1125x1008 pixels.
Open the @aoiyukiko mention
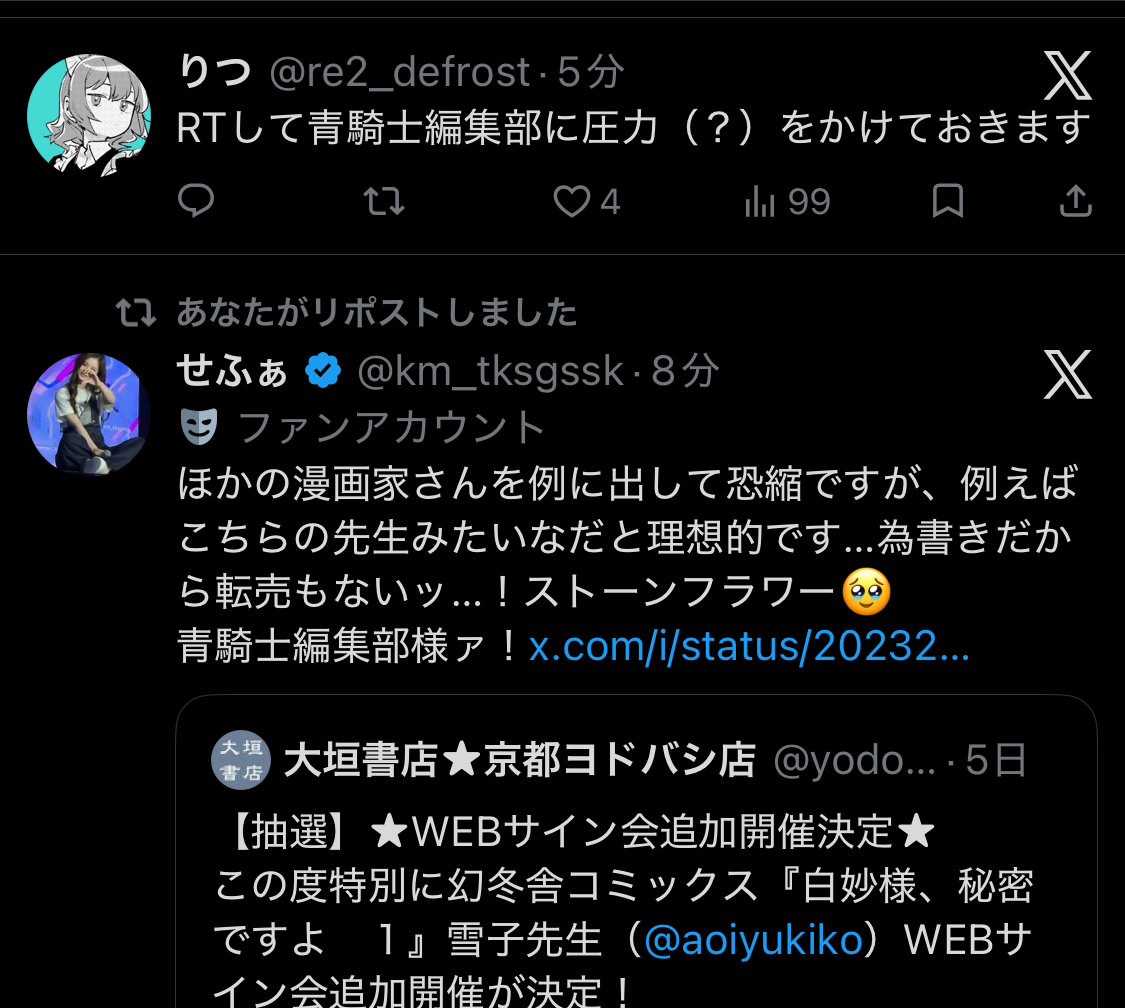753,940
